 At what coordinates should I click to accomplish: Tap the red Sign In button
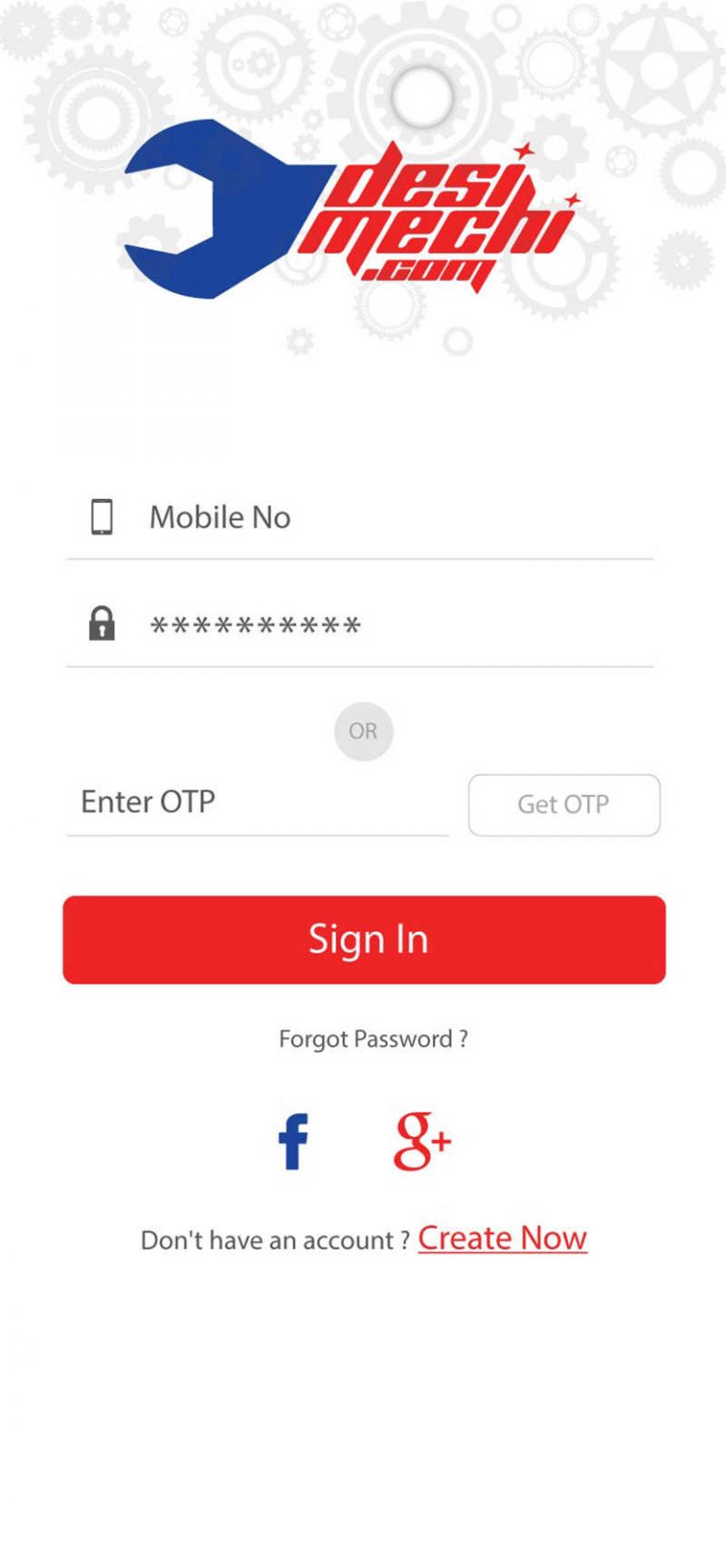pyautogui.click(x=364, y=939)
